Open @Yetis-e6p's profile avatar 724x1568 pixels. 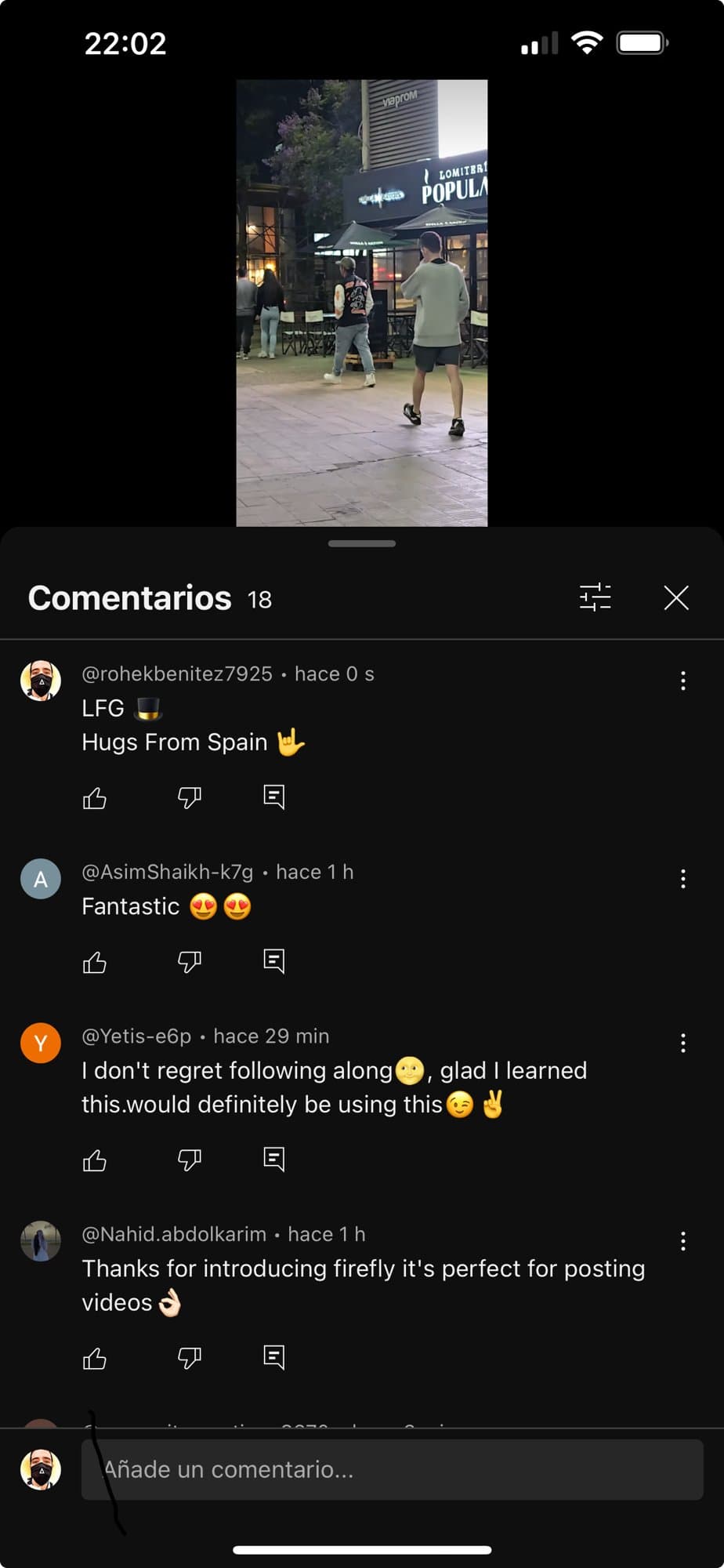pos(41,1043)
